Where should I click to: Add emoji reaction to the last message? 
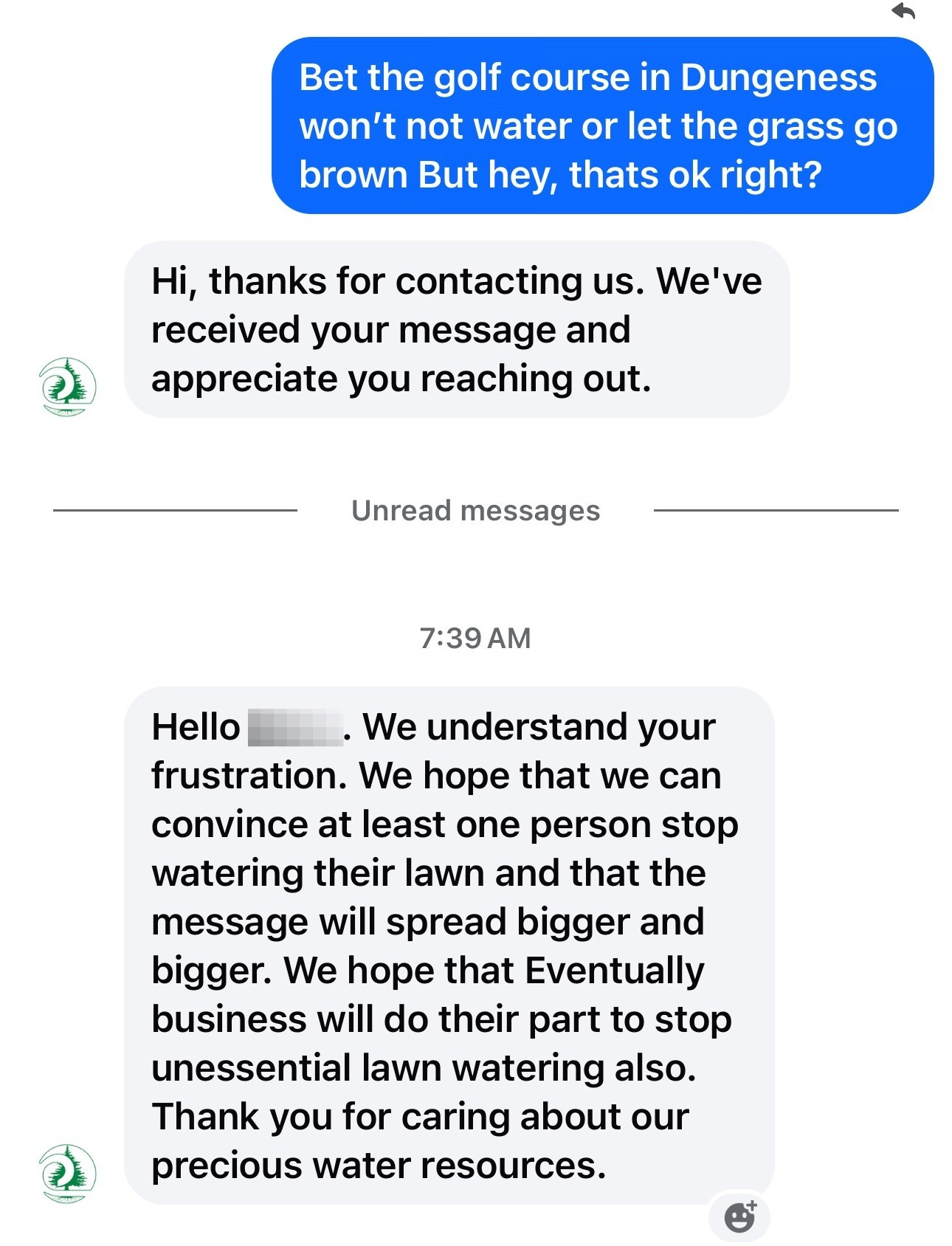739,1216
